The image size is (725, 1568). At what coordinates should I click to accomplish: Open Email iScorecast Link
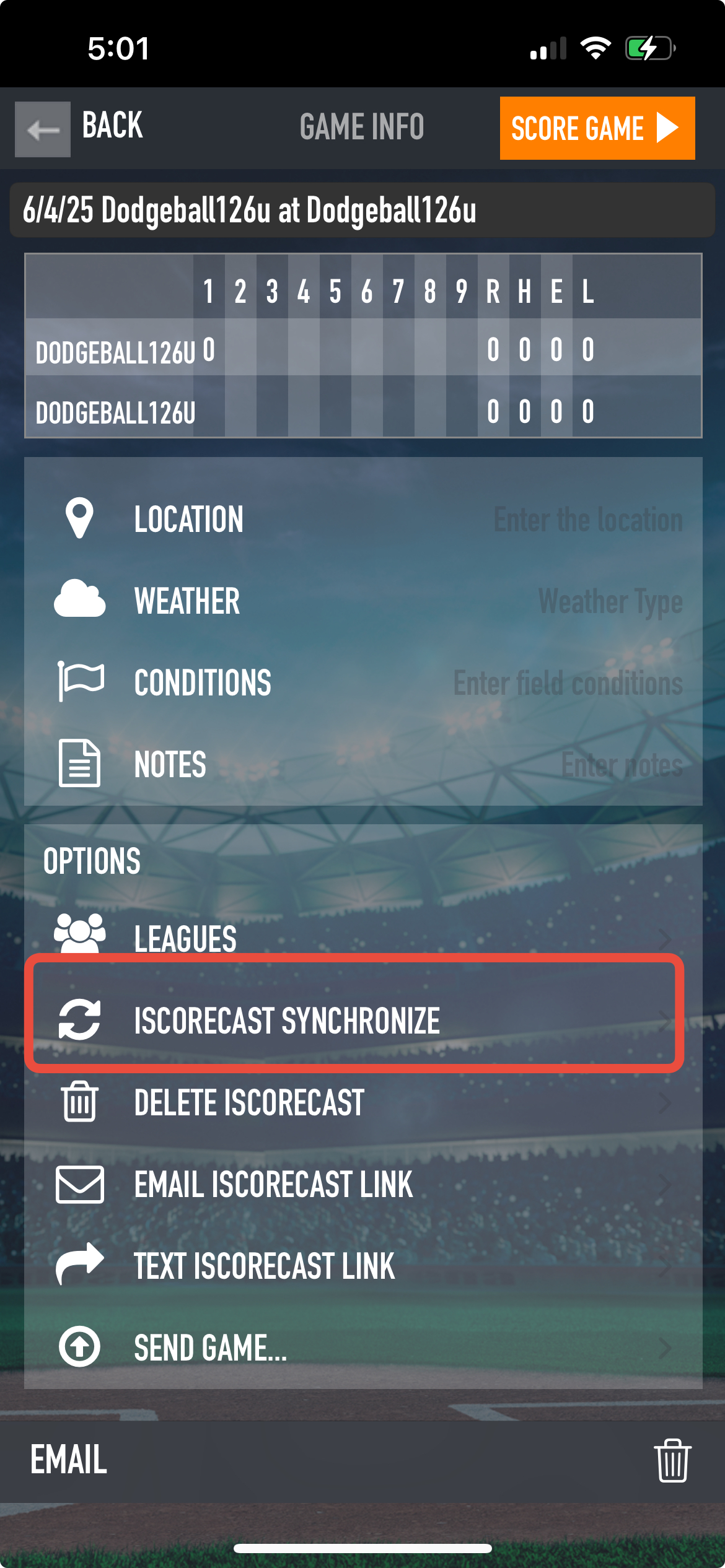(362, 1184)
